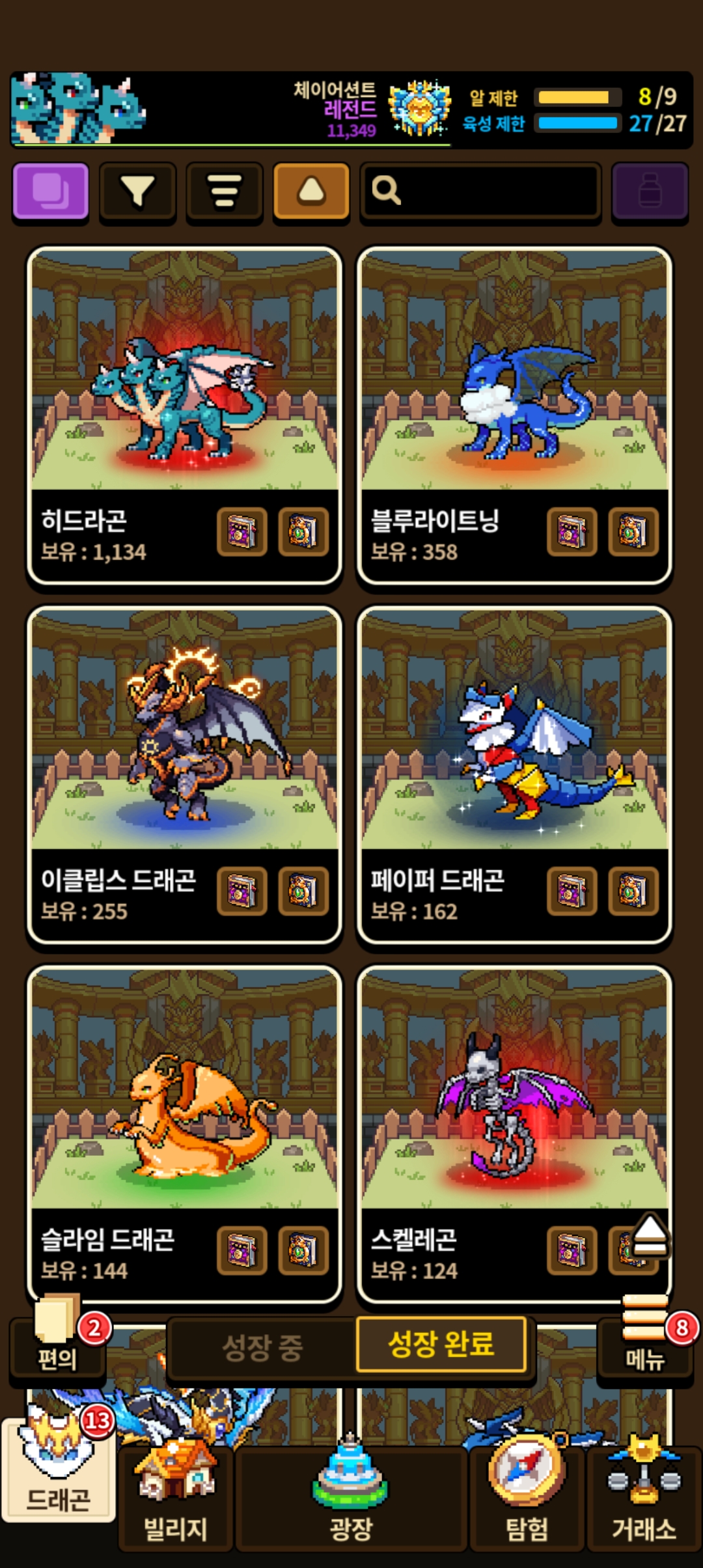Open the 블루라이트닝 dragon card
This screenshot has width=703, height=1568.
pos(514,415)
